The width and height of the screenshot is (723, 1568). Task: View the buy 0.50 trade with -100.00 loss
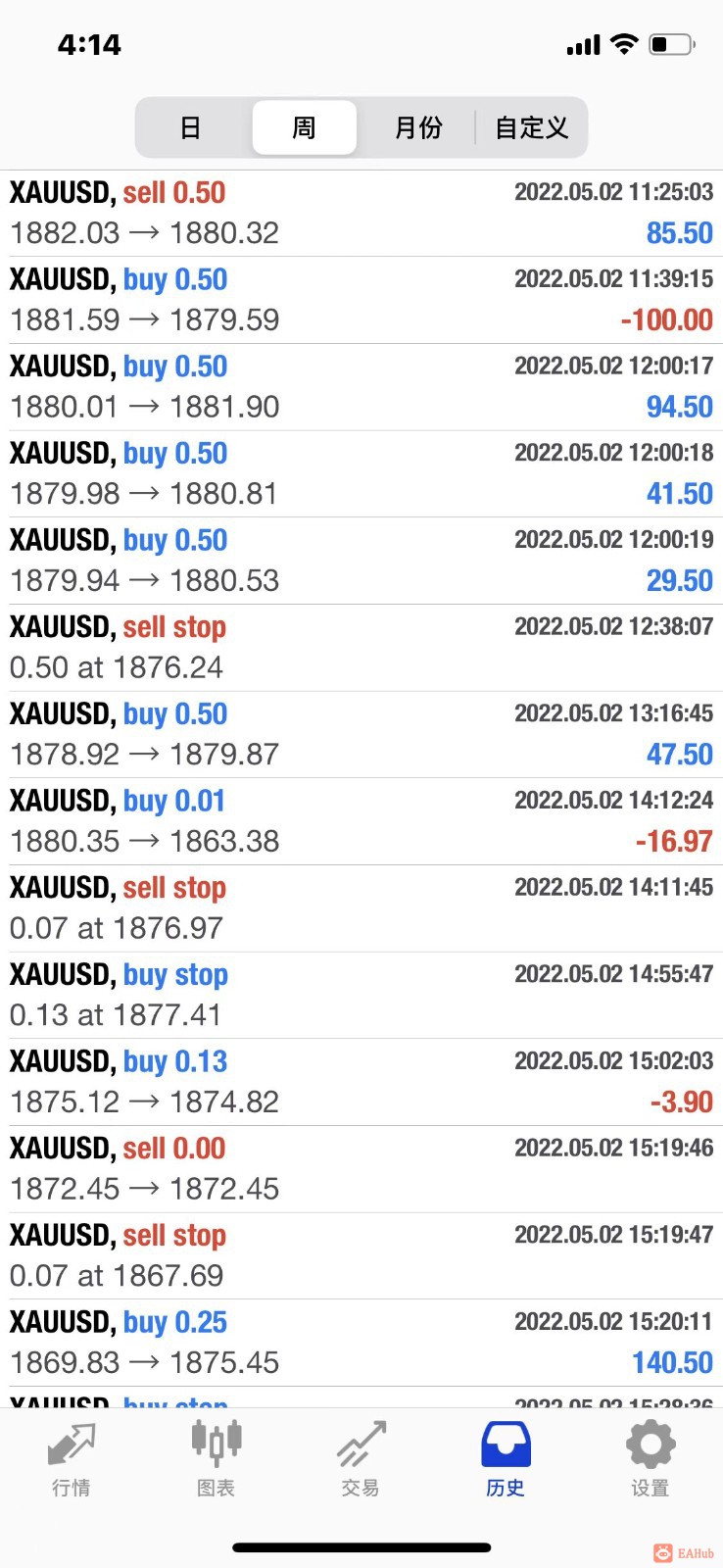[x=361, y=300]
